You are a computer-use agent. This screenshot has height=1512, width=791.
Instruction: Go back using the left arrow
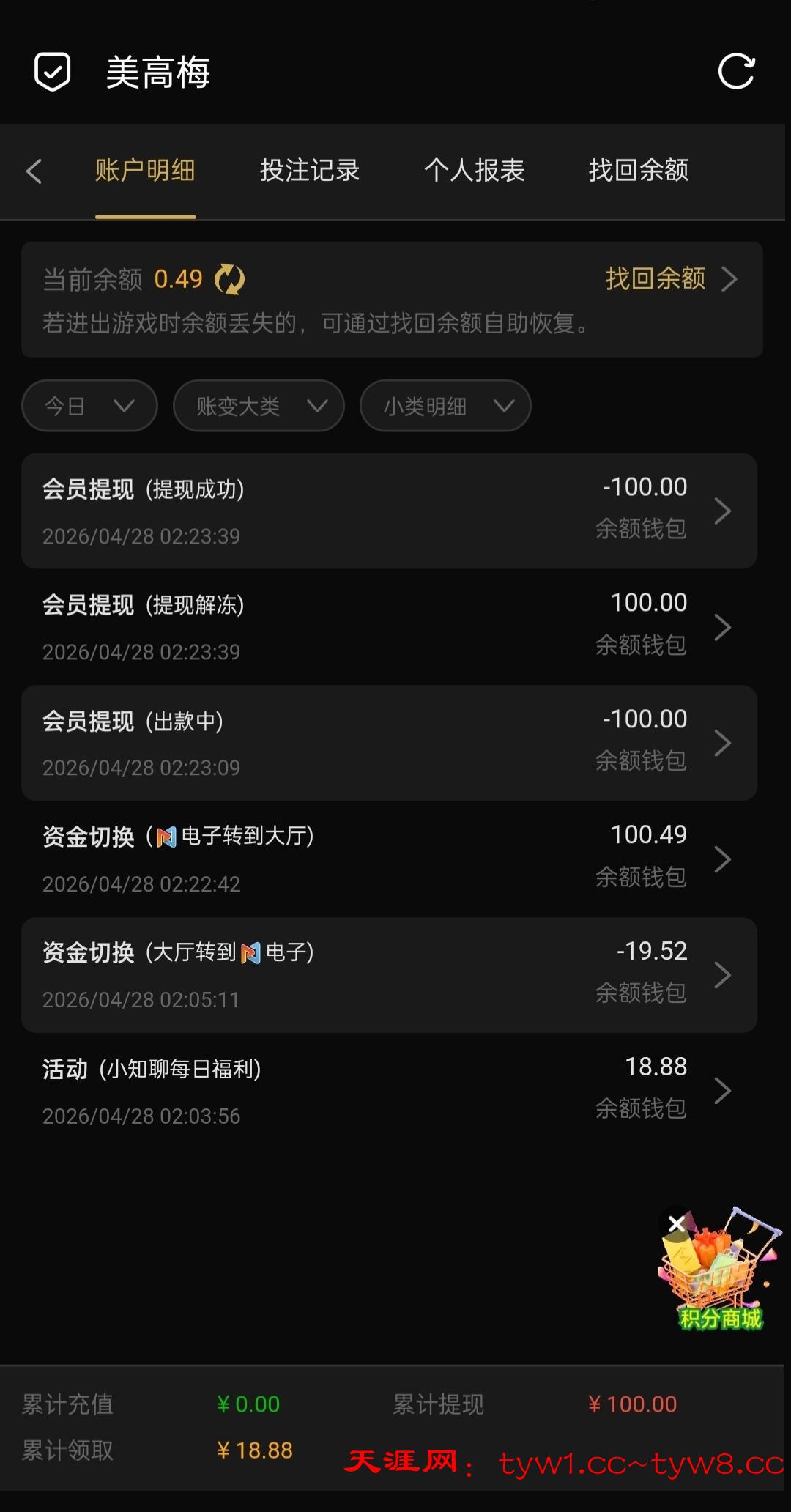coord(34,171)
